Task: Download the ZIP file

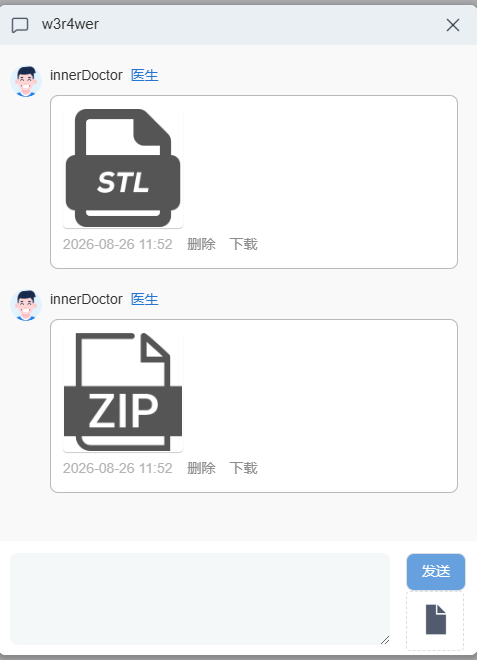Action: click(x=243, y=468)
